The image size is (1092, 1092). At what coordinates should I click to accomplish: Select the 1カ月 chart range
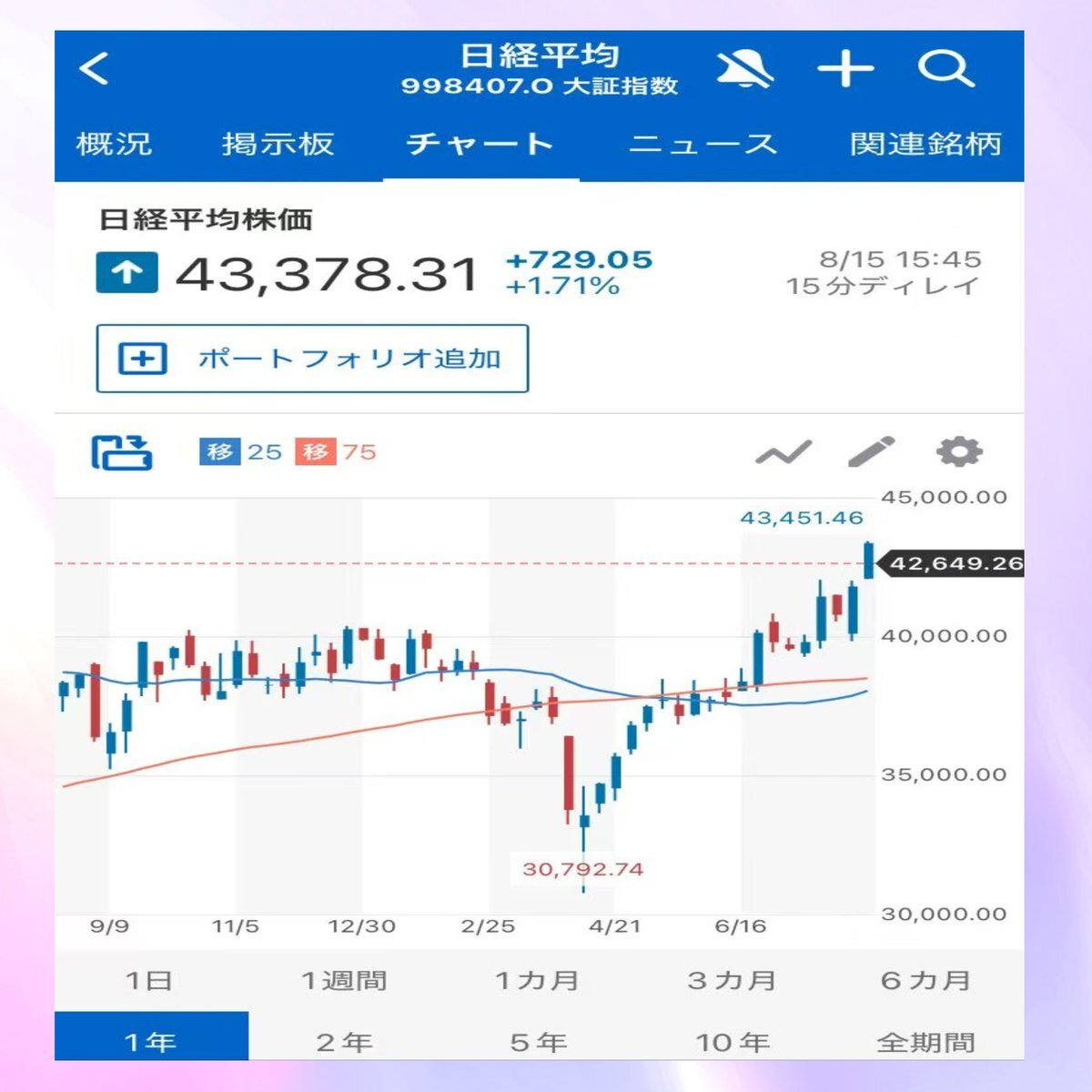(538, 981)
